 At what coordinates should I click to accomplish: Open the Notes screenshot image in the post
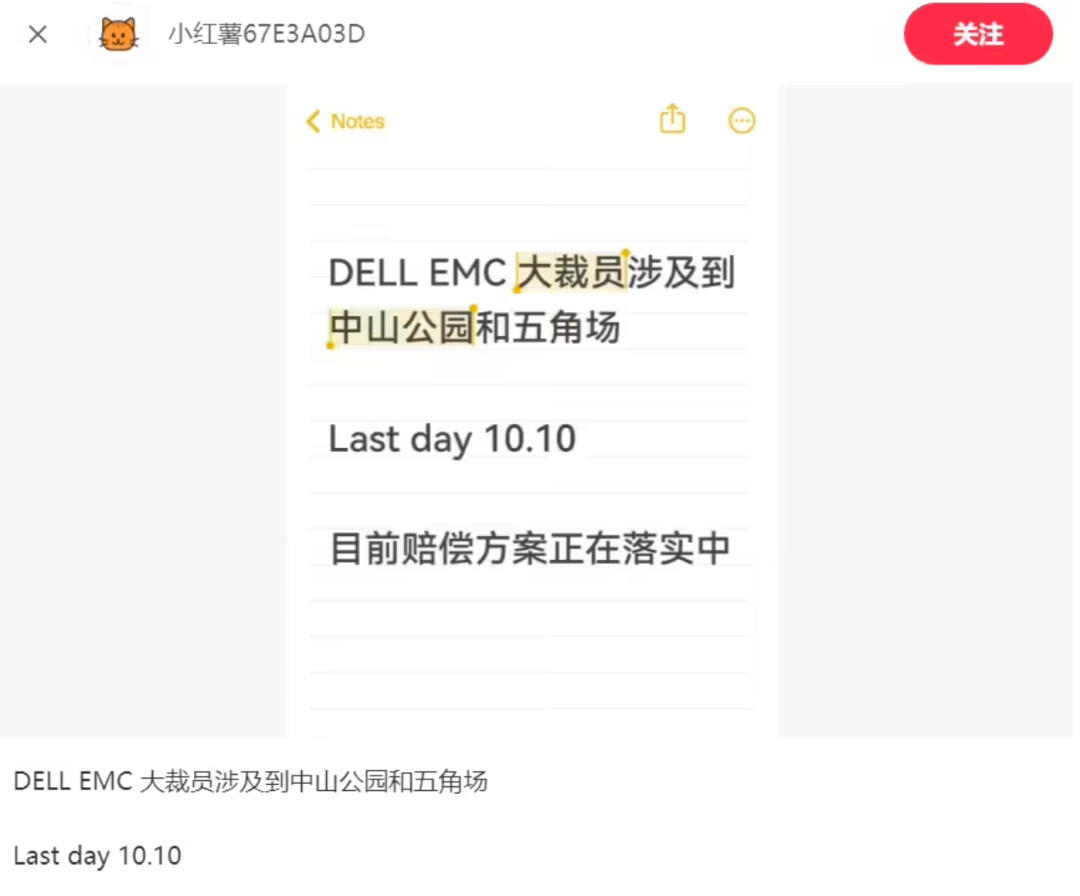[x=532, y=410]
